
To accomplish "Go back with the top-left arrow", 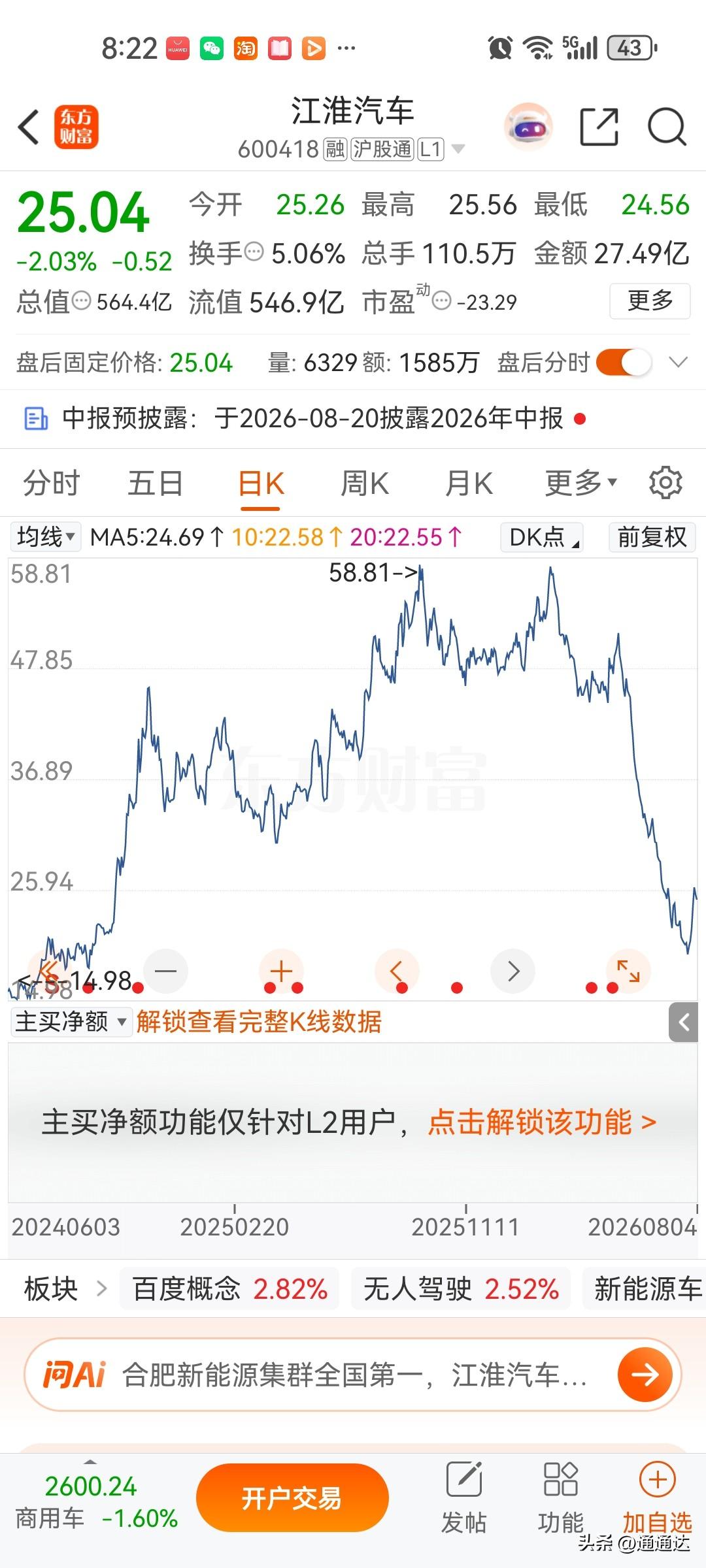I will (29, 127).
